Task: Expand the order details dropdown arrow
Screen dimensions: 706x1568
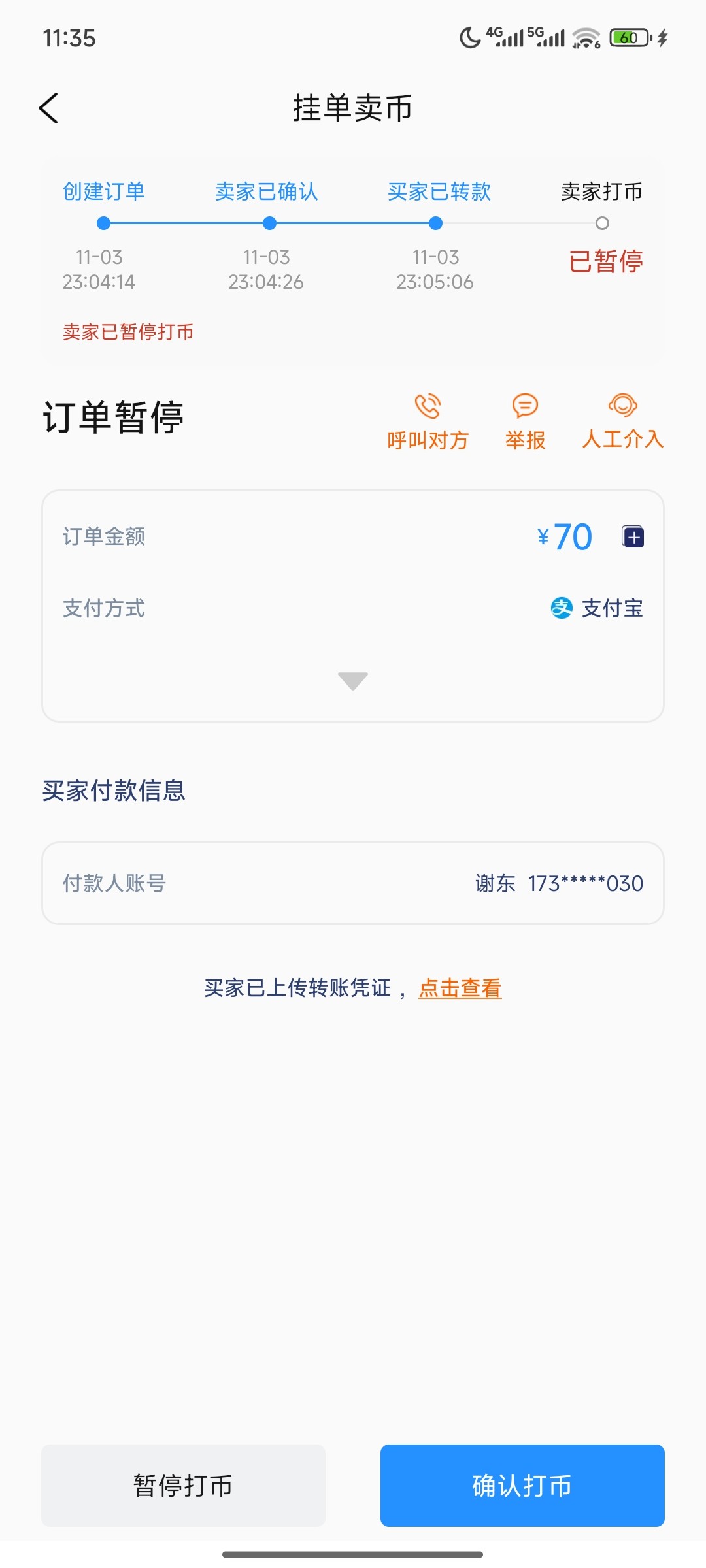Action: pyautogui.click(x=352, y=681)
